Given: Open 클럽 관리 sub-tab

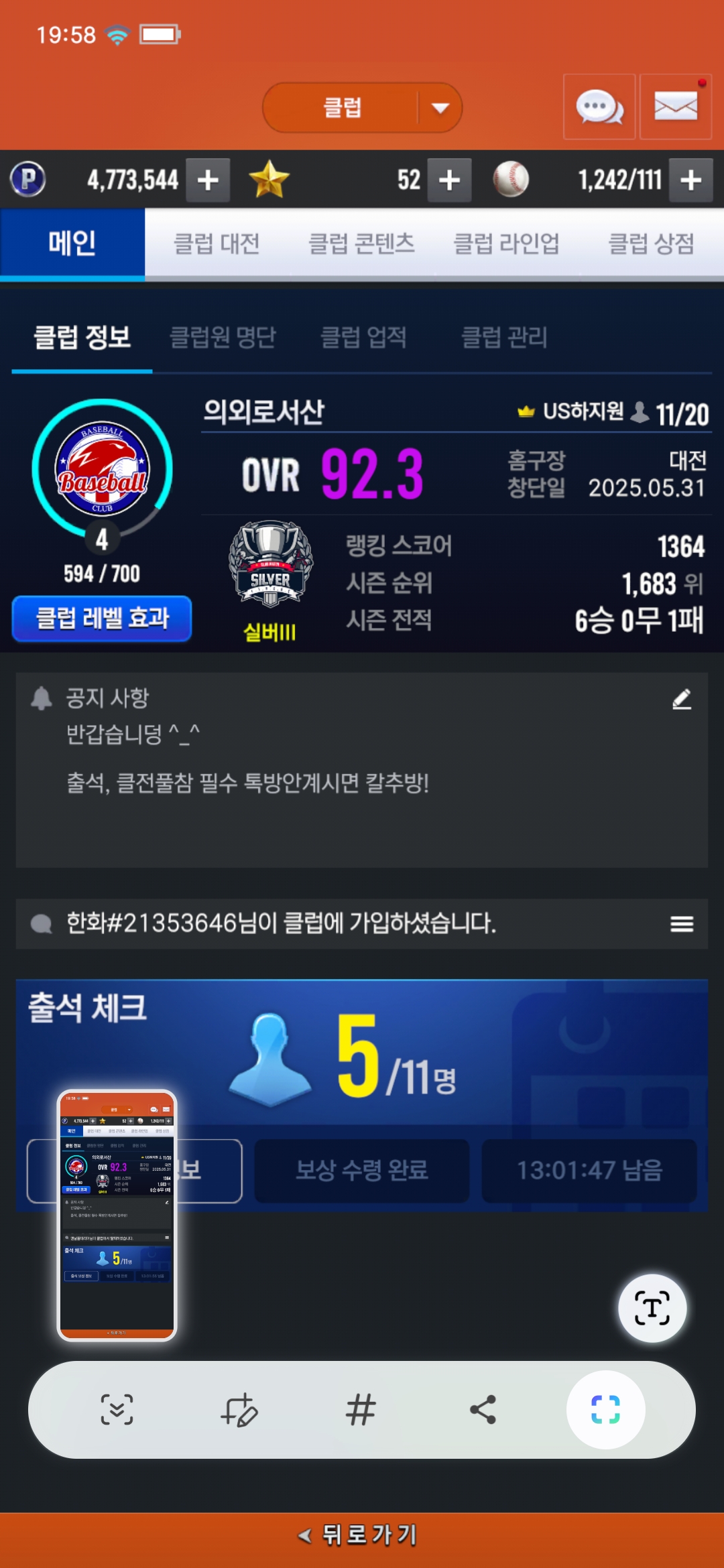Looking at the screenshot, I should coord(504,337).
